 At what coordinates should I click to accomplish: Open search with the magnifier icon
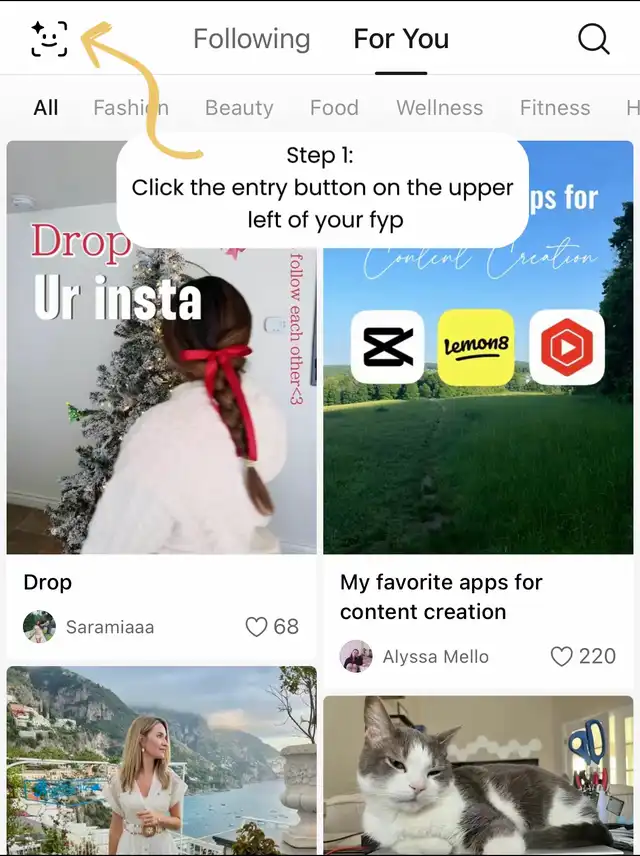pos(594,39)
